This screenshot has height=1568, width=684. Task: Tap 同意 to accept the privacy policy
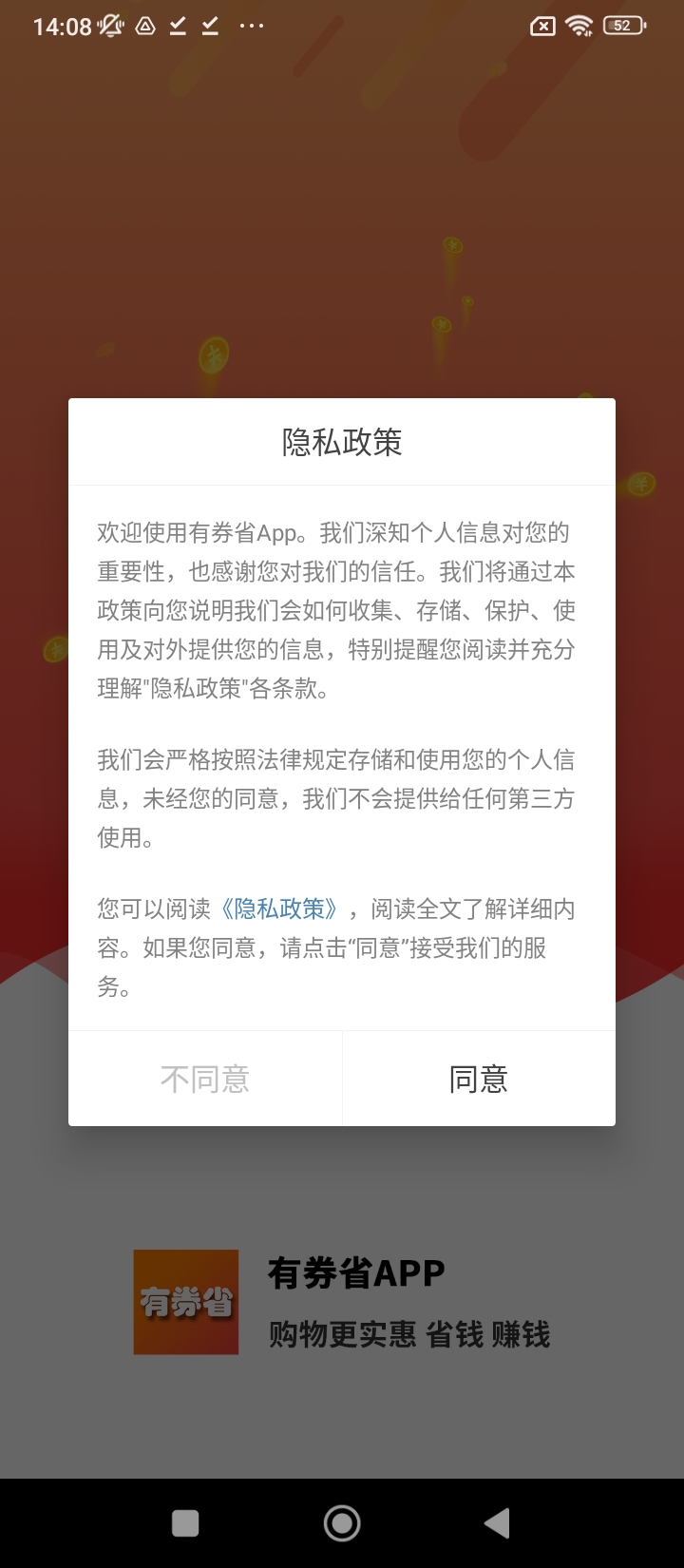(479, 1080)
